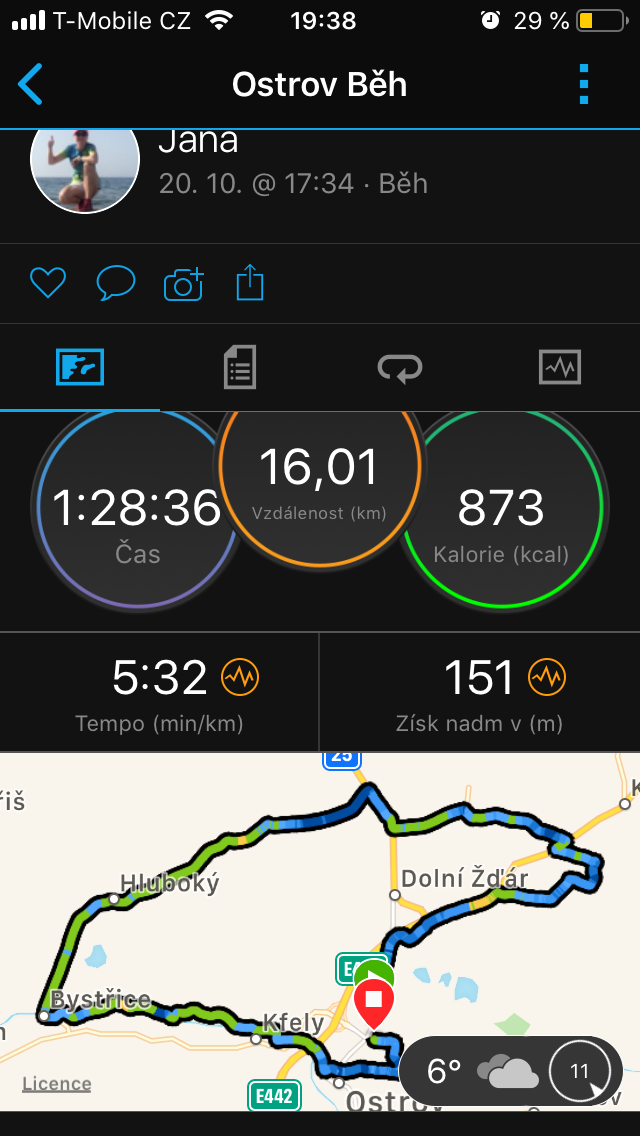The width and height of the screenshot is (640, 1136).
Task: Select the map overview tab
Action: (x=80, y=367)
